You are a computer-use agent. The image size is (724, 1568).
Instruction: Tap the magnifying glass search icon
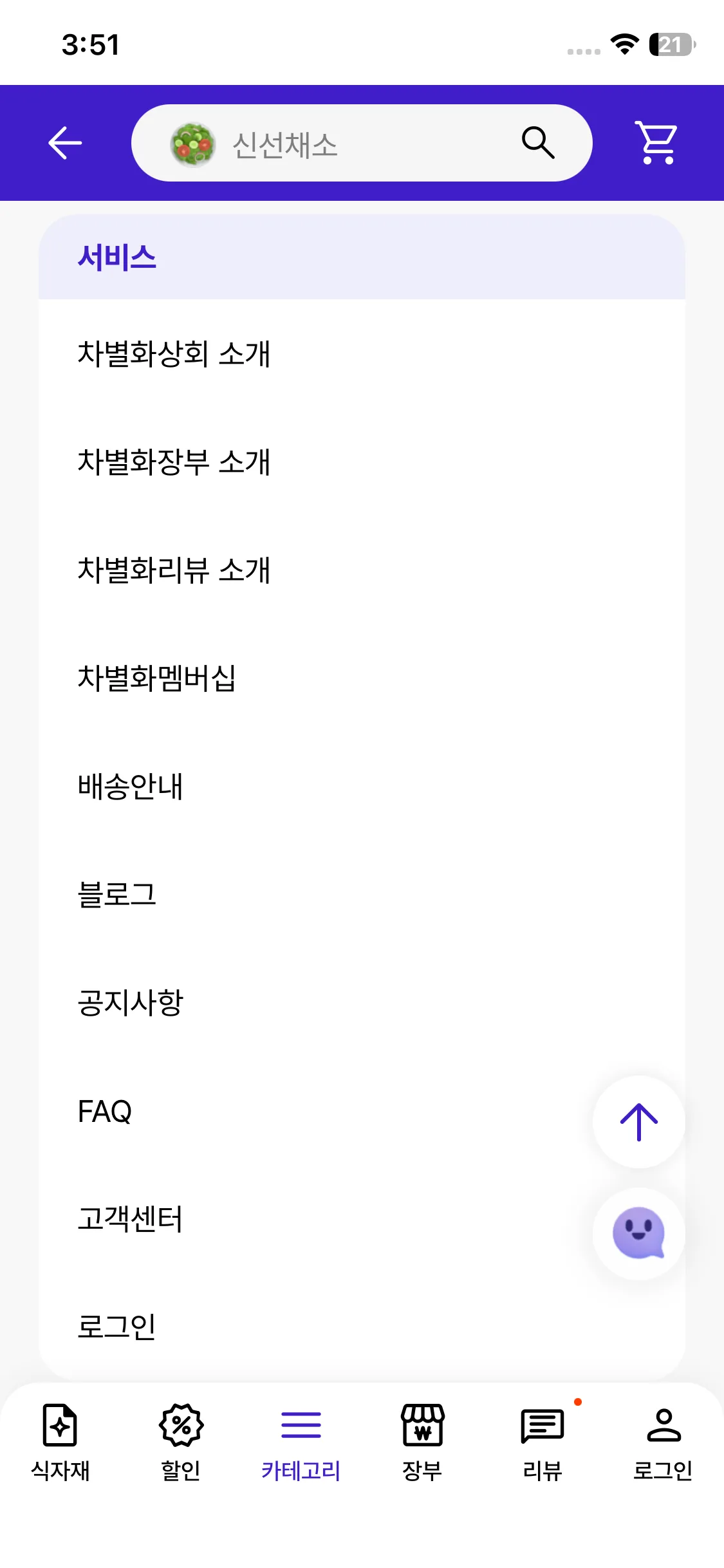point(537,142)
